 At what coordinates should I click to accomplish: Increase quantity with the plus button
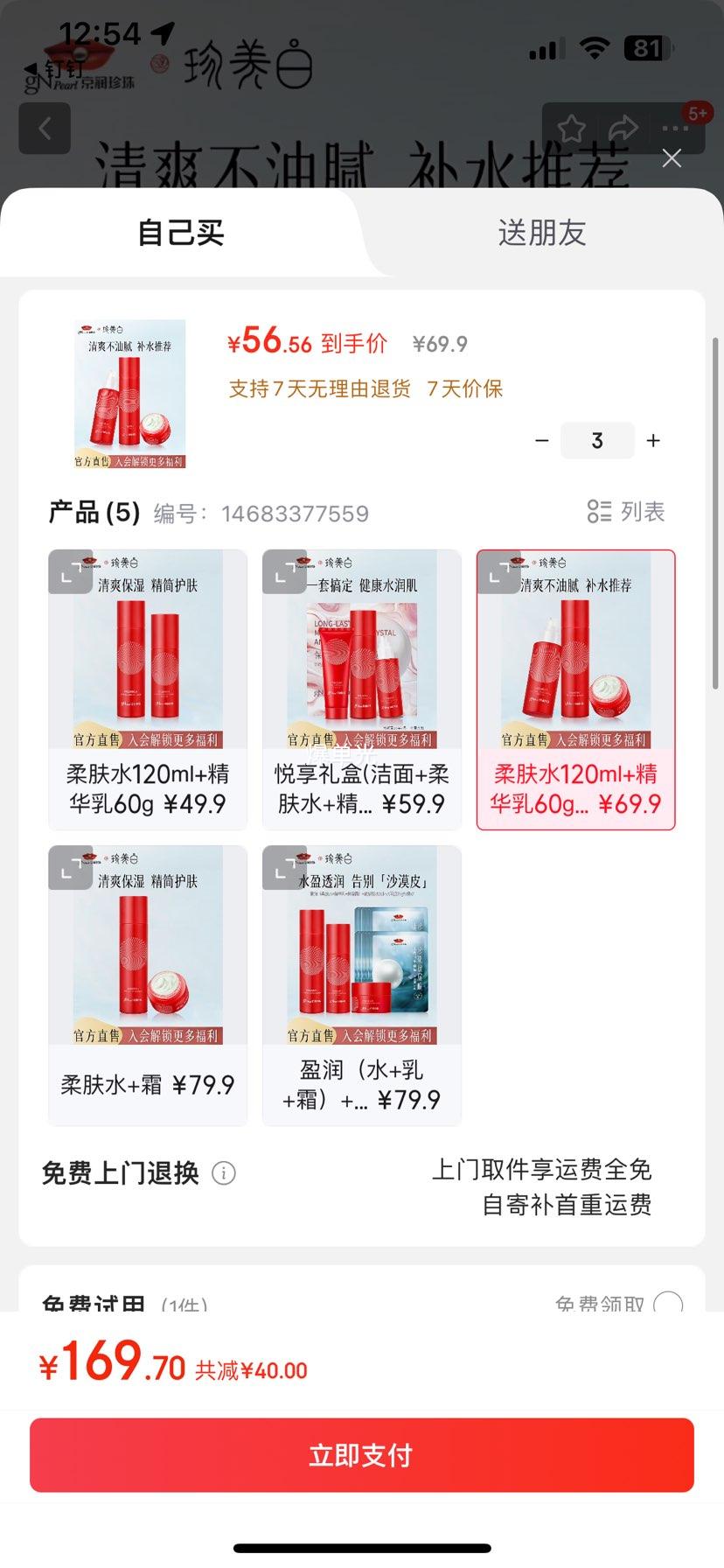[653, 441]
